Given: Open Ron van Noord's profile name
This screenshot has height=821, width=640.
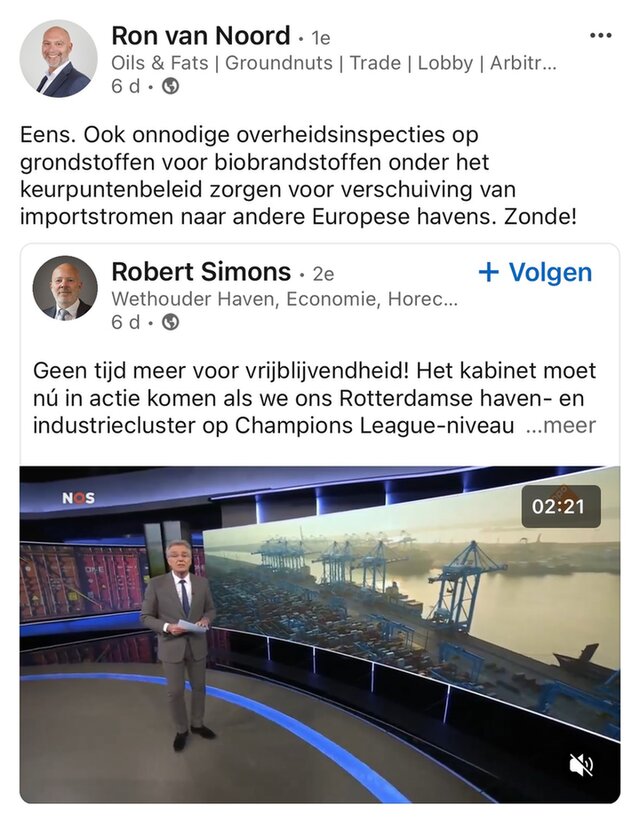Looking at the screenshot, I should 200,36.
